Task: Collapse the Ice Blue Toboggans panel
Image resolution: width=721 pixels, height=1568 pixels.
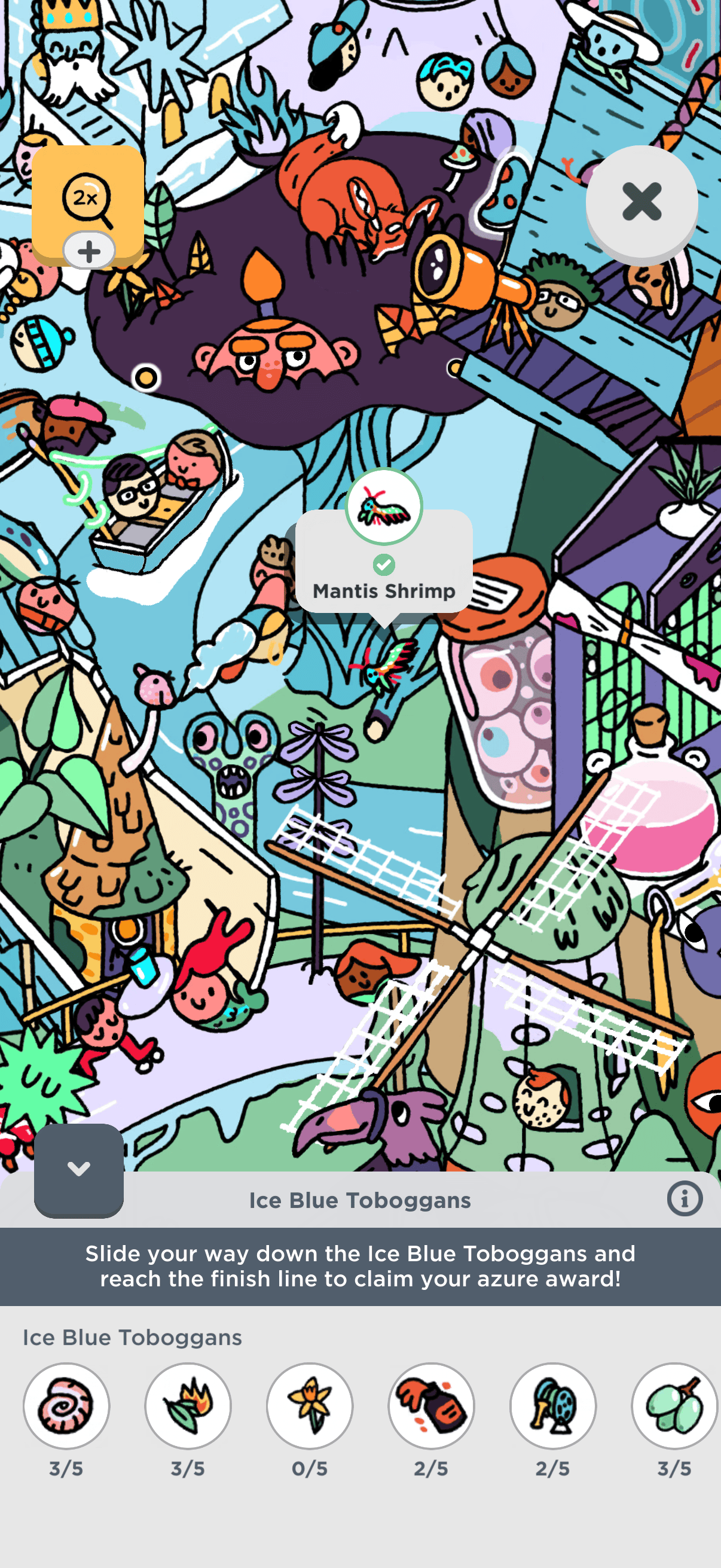Action: coord(78,1169)
